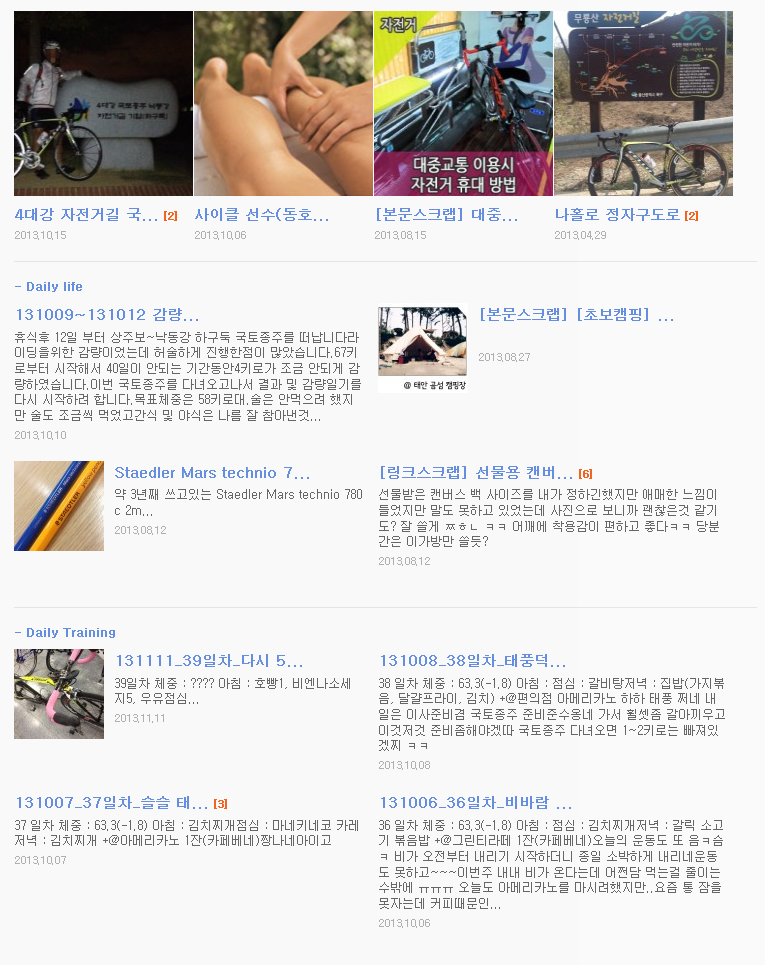765x965 pixels.
Task: Open the 131111_39일차_다시 5… post
Action: click(x=209, y=661)
